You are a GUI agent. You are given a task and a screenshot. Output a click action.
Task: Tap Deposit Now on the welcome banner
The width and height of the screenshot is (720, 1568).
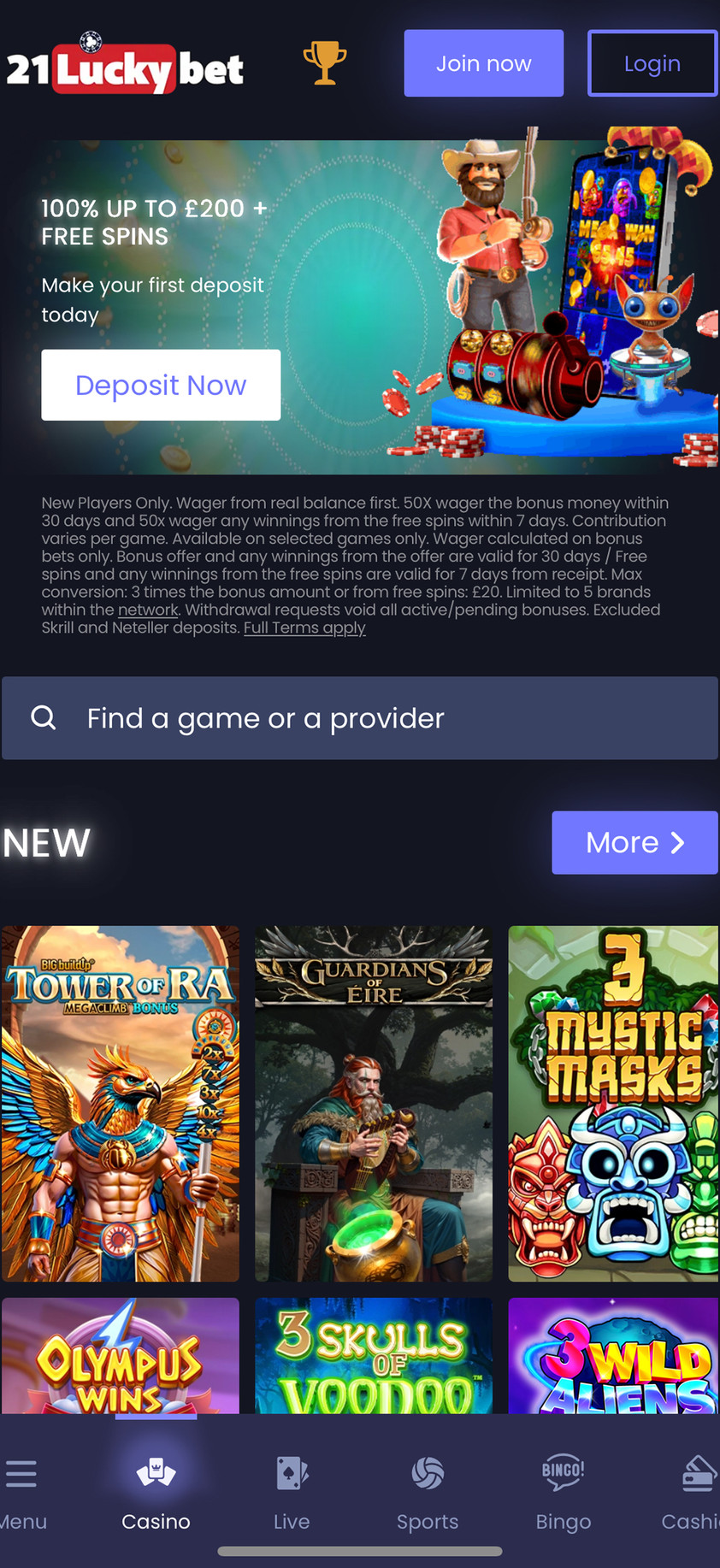point(161,385)
